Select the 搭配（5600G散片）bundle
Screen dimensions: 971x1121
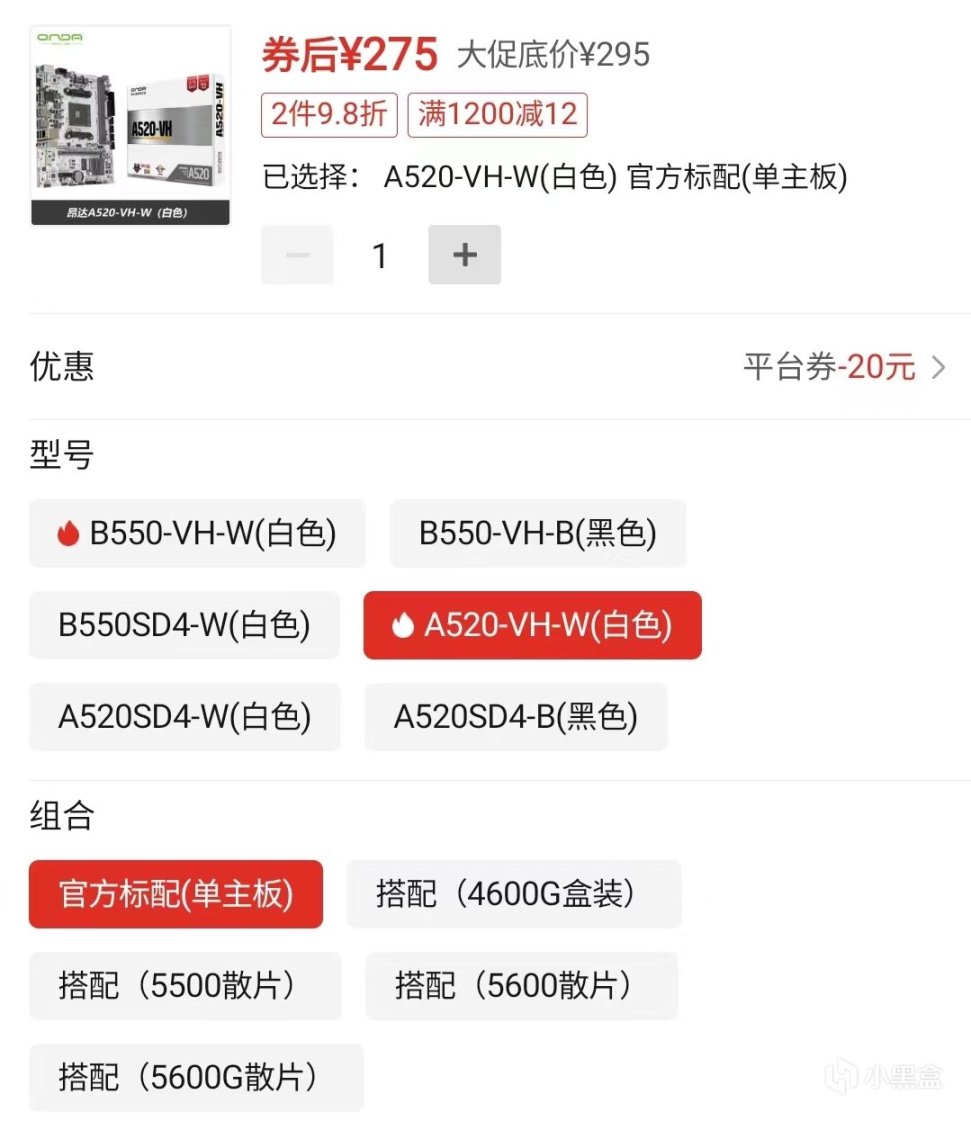(x=196, y=1077)
